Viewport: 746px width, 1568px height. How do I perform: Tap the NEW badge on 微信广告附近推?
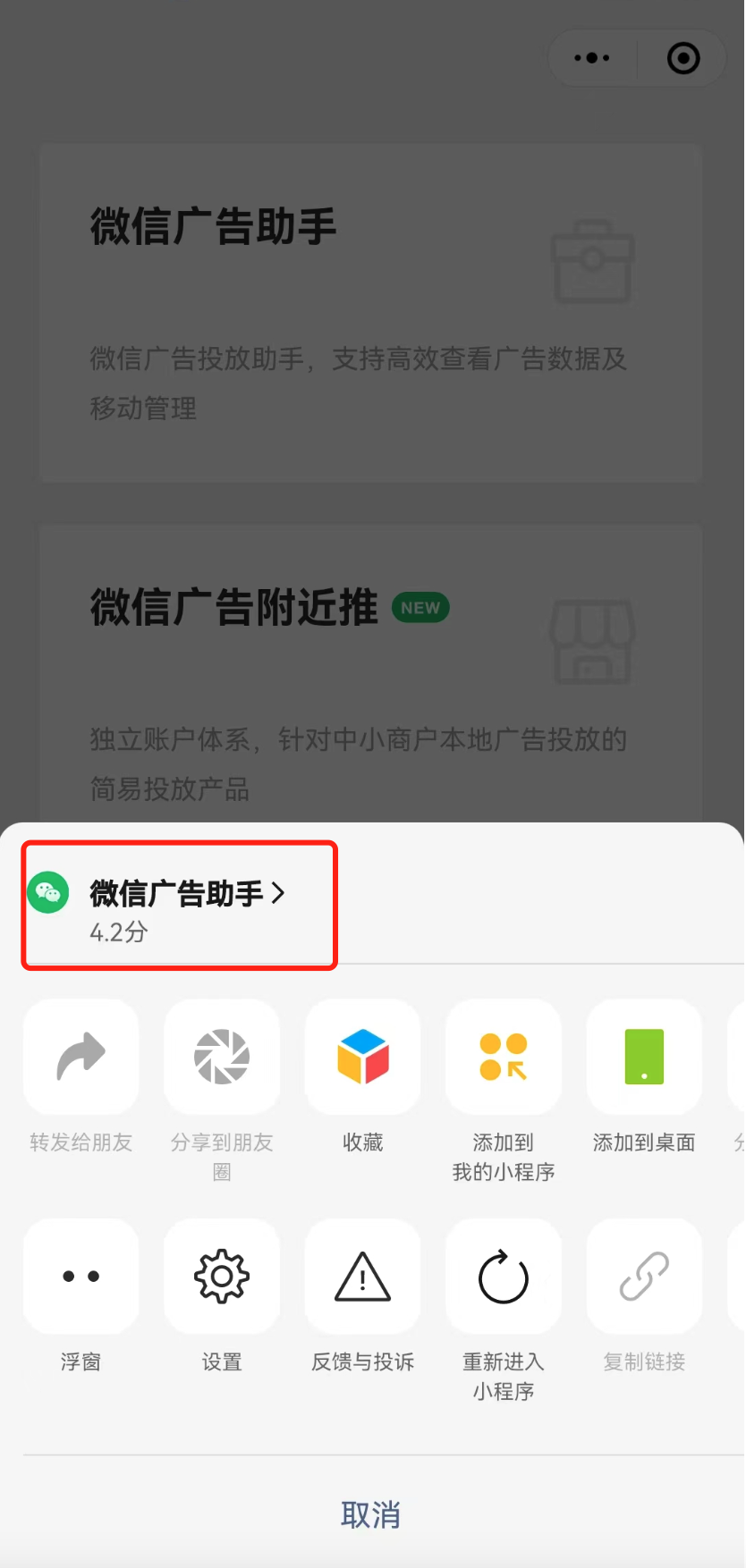pyautogui.click(x=420, y=607)
